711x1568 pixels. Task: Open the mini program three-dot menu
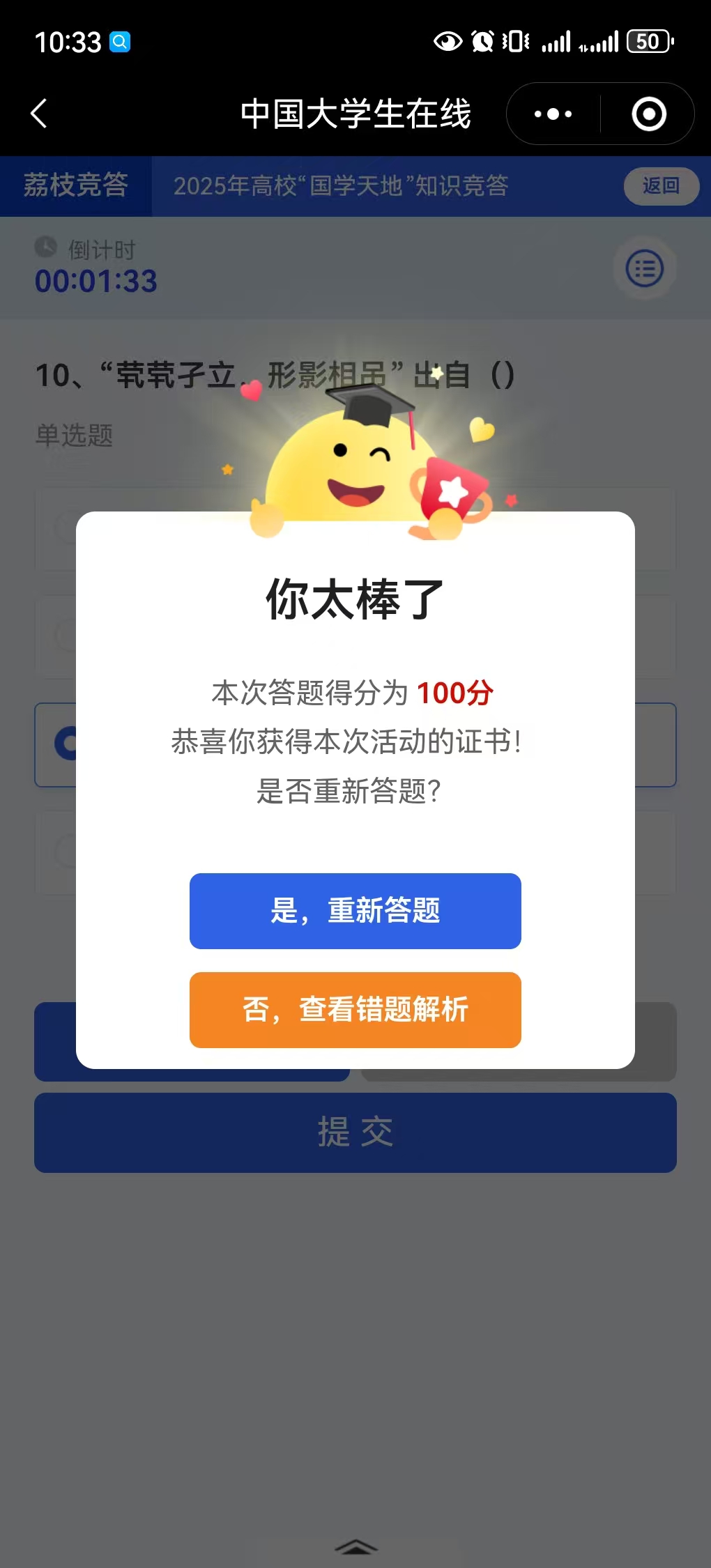pyautogui.click(x=553, y=114)
